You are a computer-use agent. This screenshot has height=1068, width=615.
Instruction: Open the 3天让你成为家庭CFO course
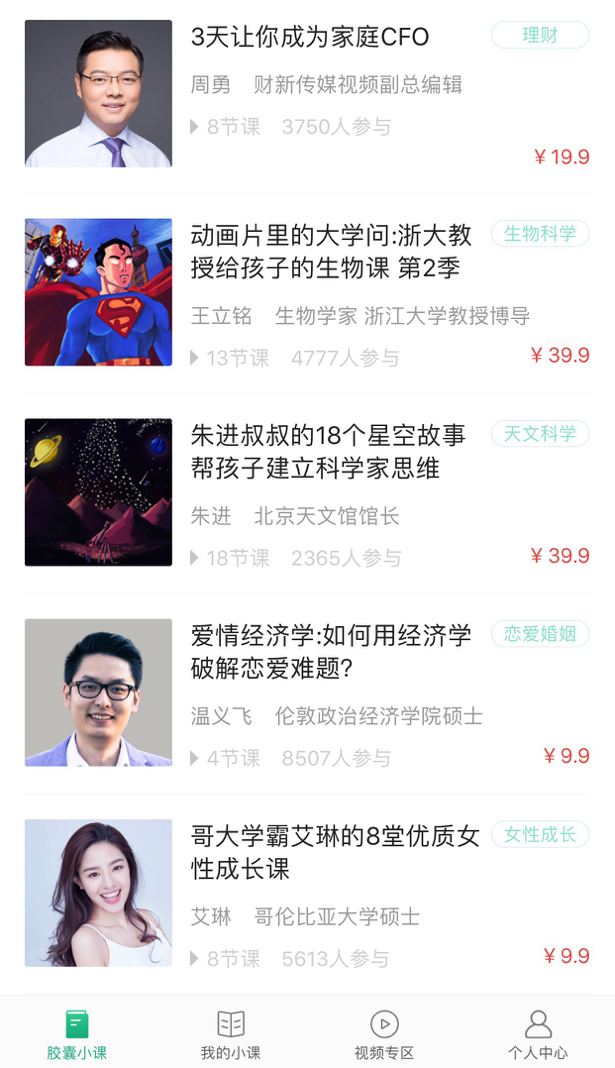pyautogui.click(x=307, y=94)
